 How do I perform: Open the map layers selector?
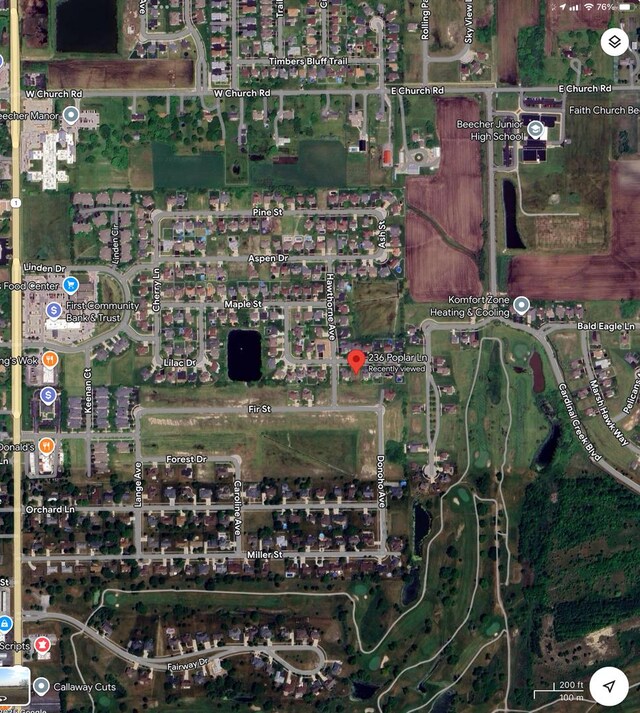coord(614,42)
